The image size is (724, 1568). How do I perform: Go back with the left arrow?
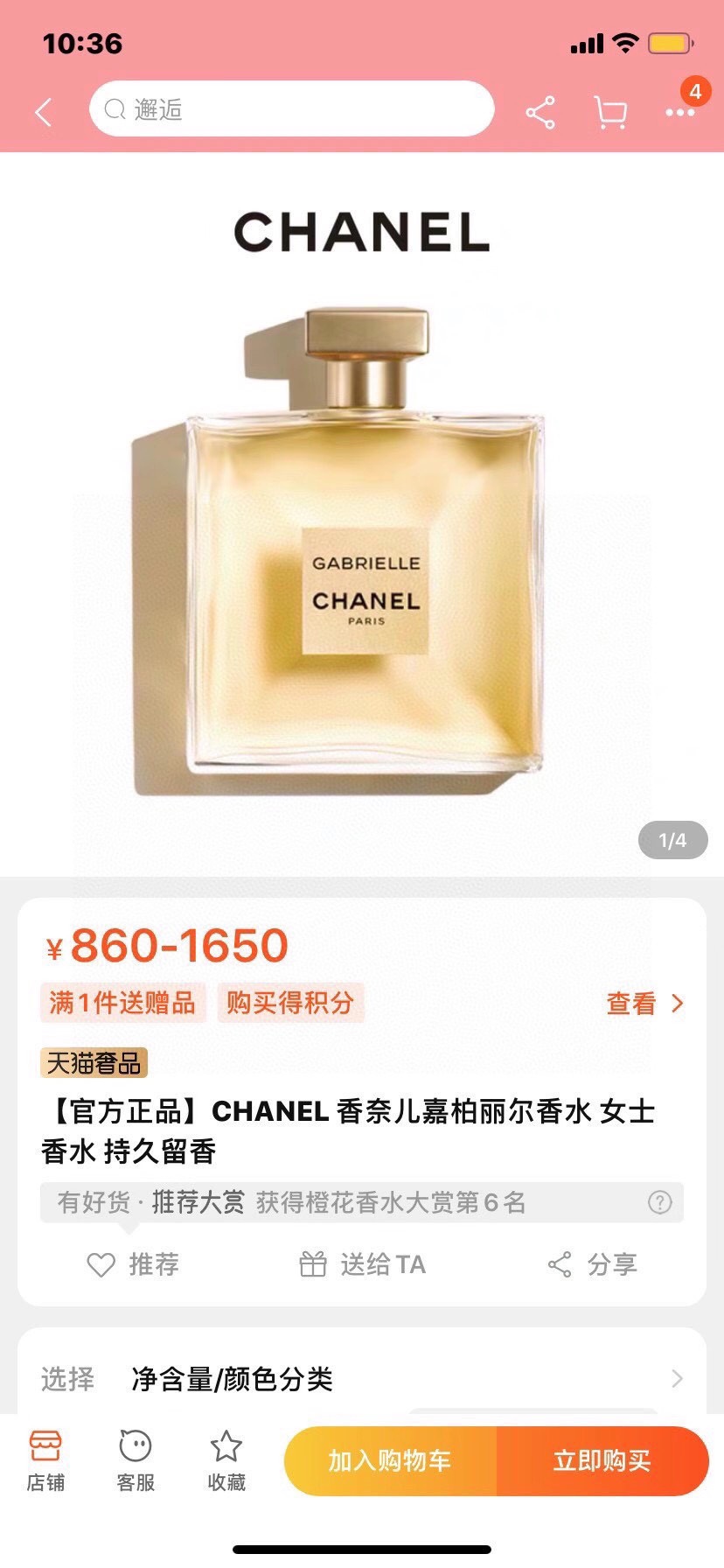coord(44,112)
